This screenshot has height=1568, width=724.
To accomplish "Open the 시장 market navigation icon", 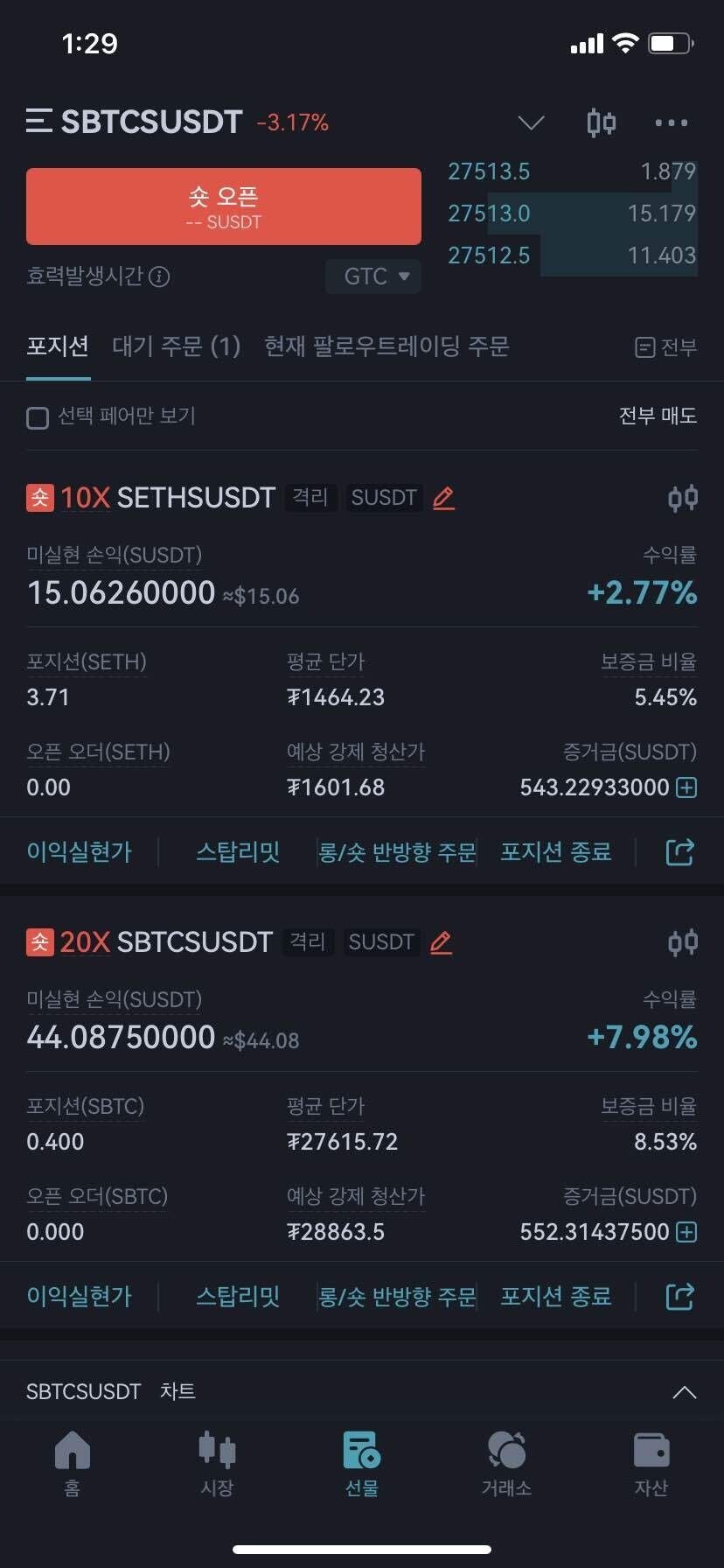I will pyautogui.click(x=217, y=1456).
